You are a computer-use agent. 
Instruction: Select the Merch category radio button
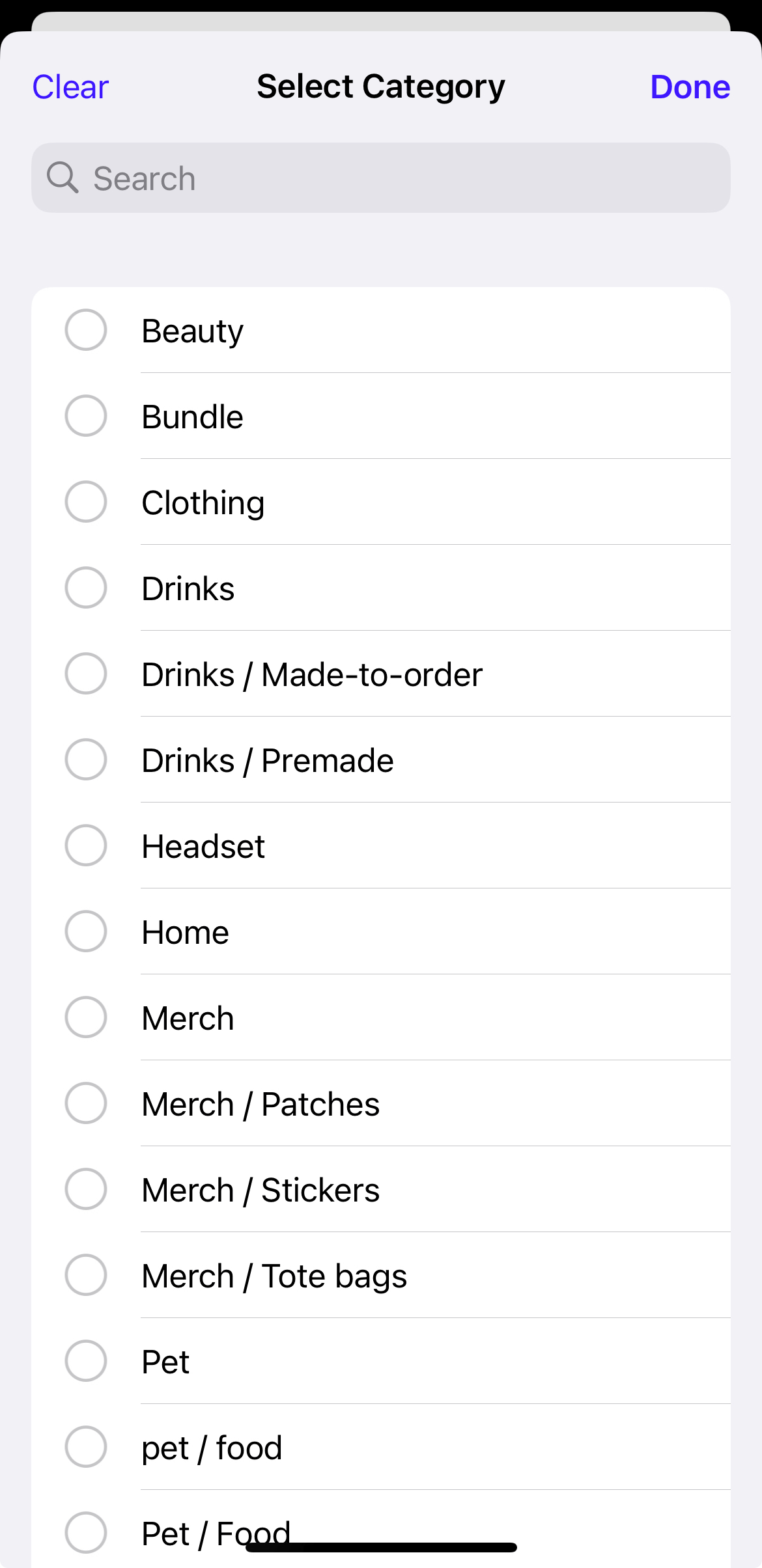click(x=85, y=1017)
